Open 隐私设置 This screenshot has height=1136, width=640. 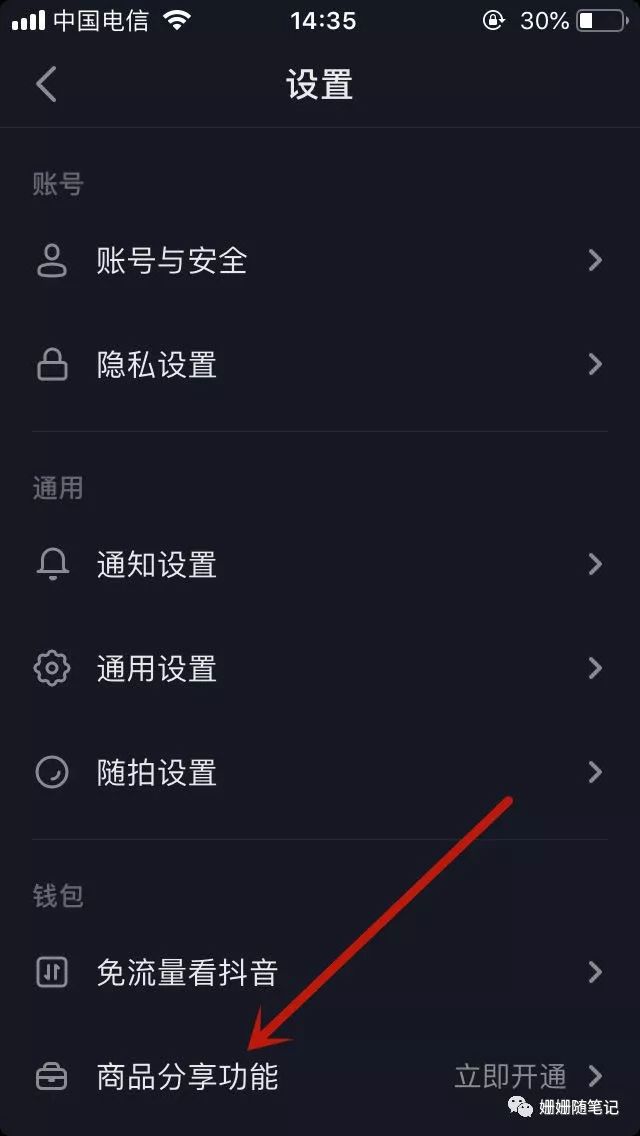pyautogui.click(x=320, y=364)
